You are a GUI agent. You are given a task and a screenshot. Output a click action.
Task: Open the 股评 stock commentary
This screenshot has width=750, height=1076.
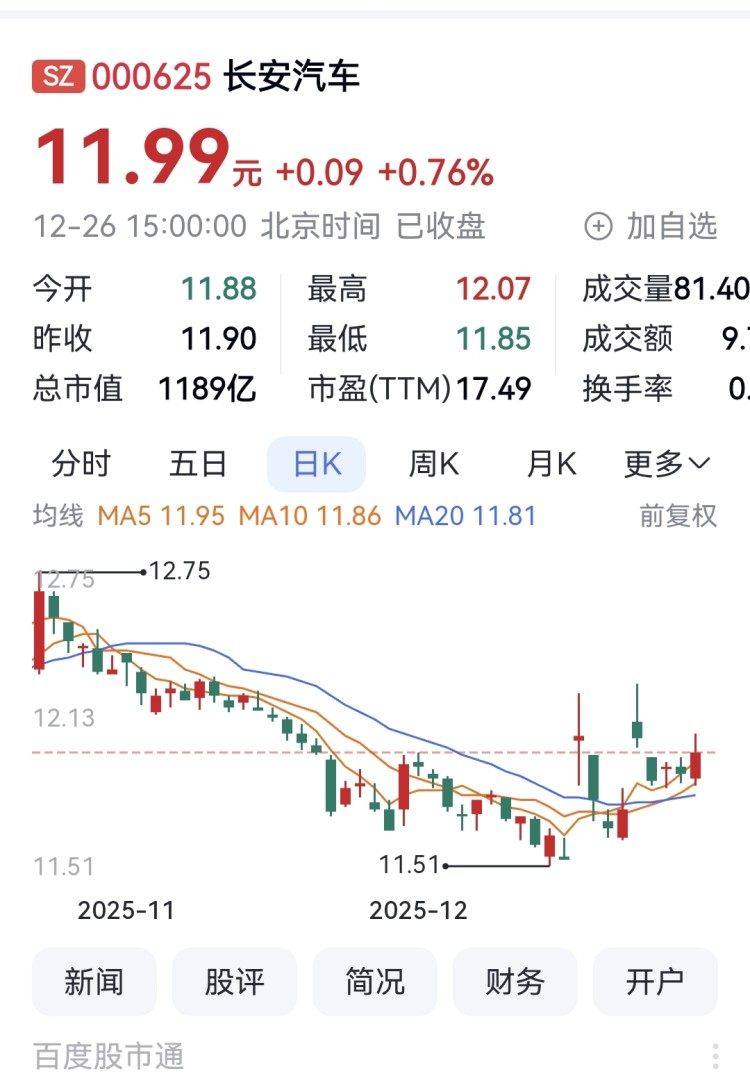coord(234,982)
